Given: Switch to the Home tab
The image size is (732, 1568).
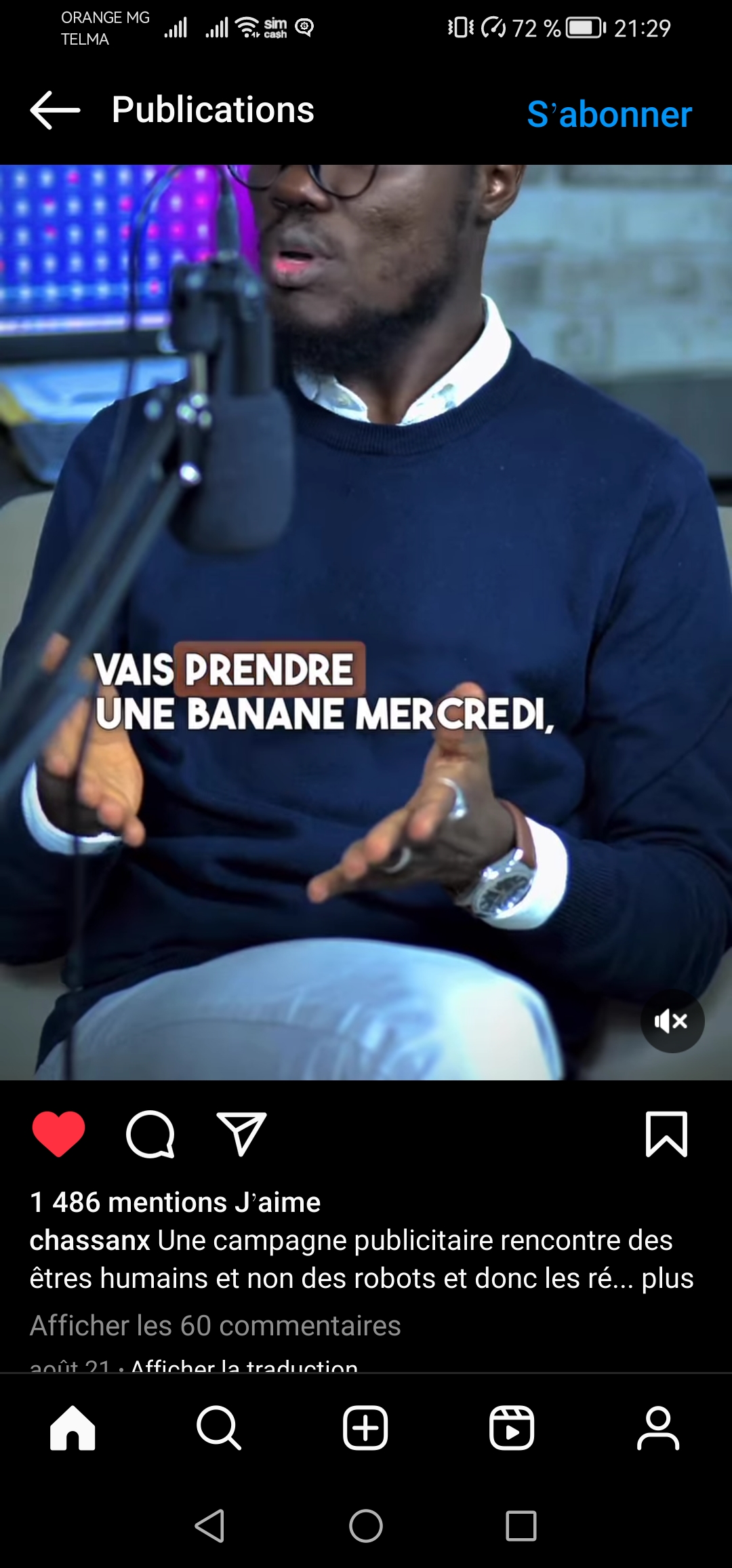Looking at the screenshot, I should coord(73,1428).
